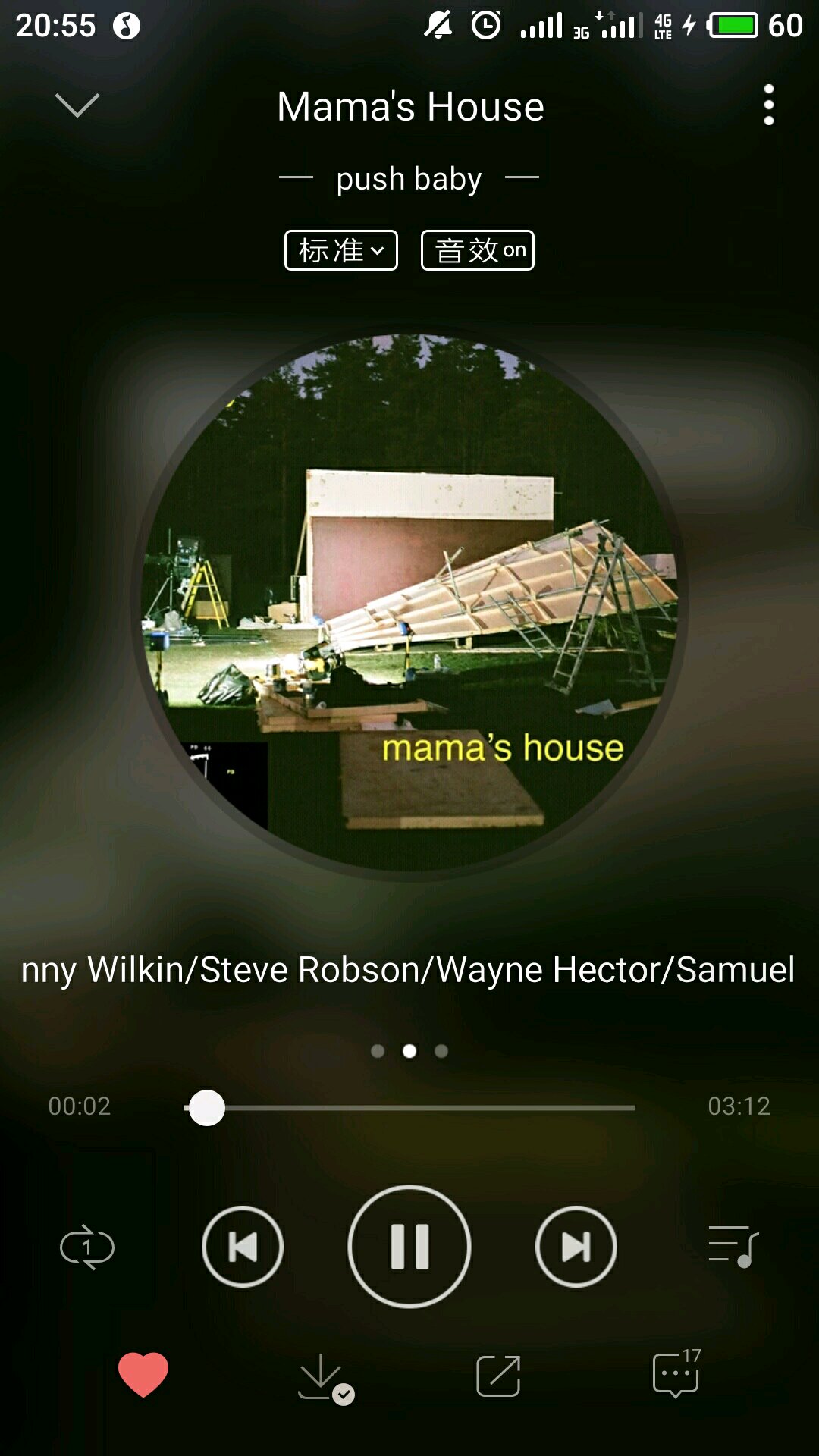Open the 17 comments

[676, 1374]
